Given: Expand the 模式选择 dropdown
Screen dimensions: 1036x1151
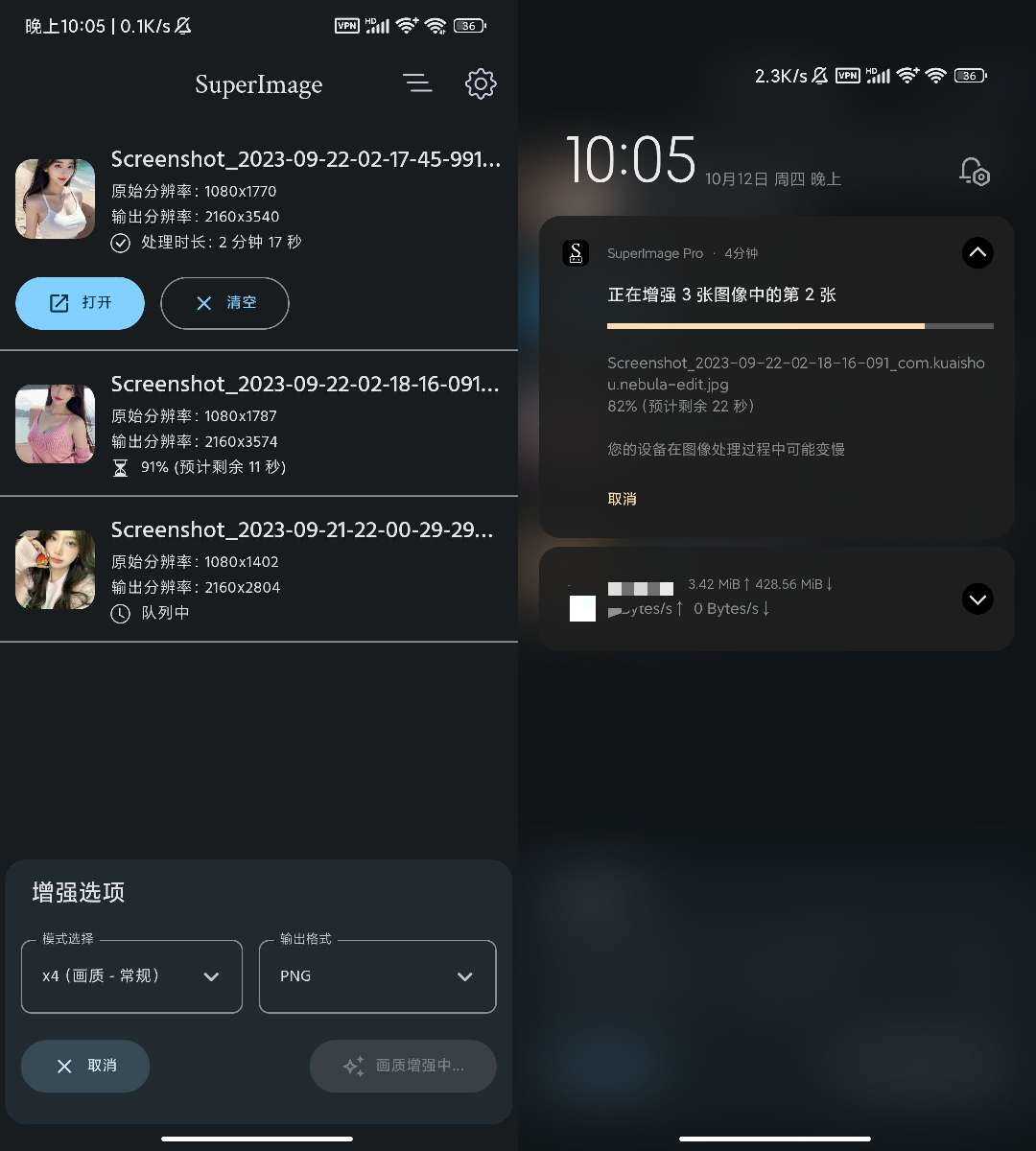Looking at the screenshot, I should (131, 976).
